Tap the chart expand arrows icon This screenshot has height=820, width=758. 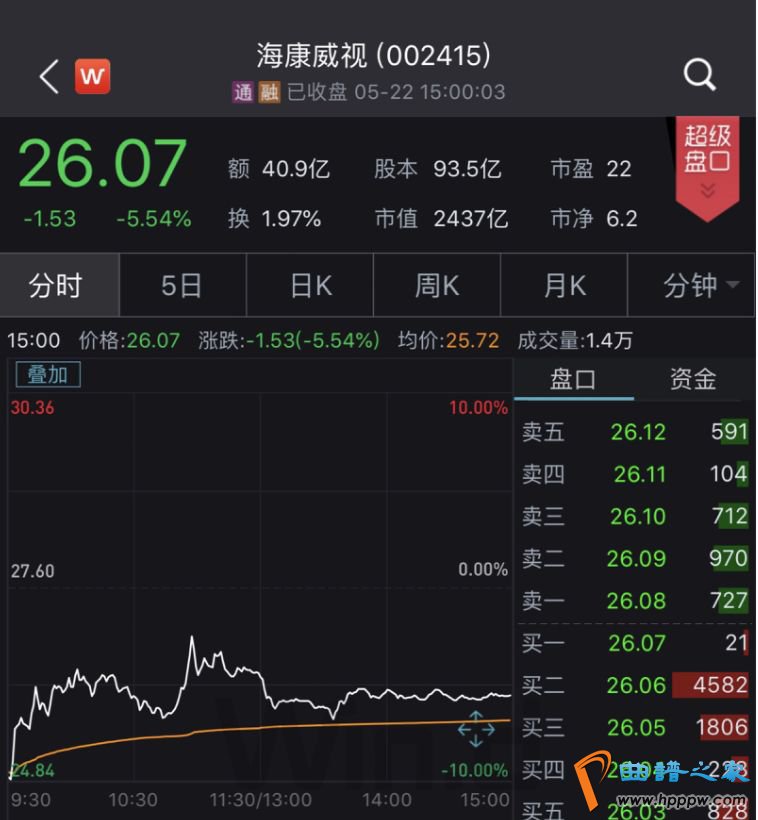475,729
